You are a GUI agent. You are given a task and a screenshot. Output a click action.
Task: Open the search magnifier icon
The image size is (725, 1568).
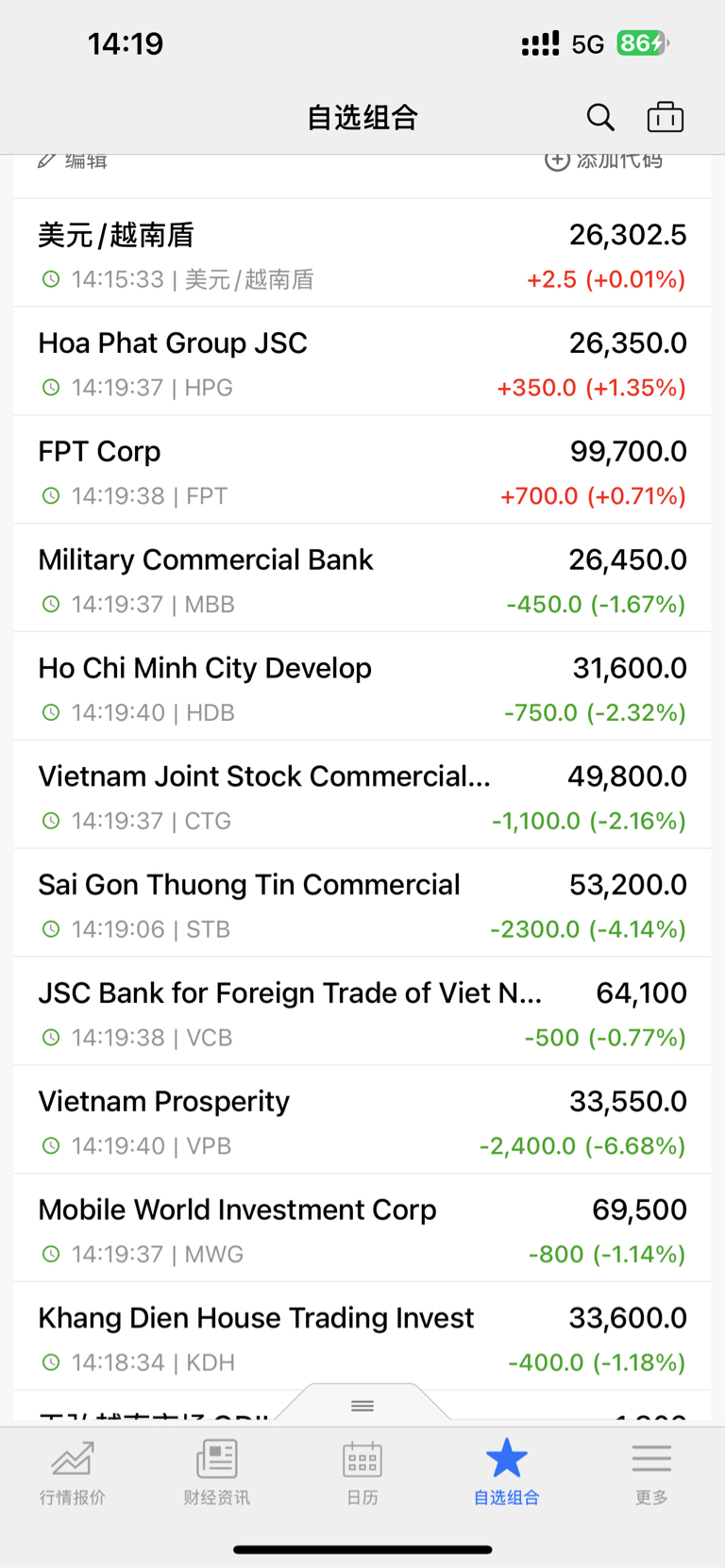tap(600, 117)
